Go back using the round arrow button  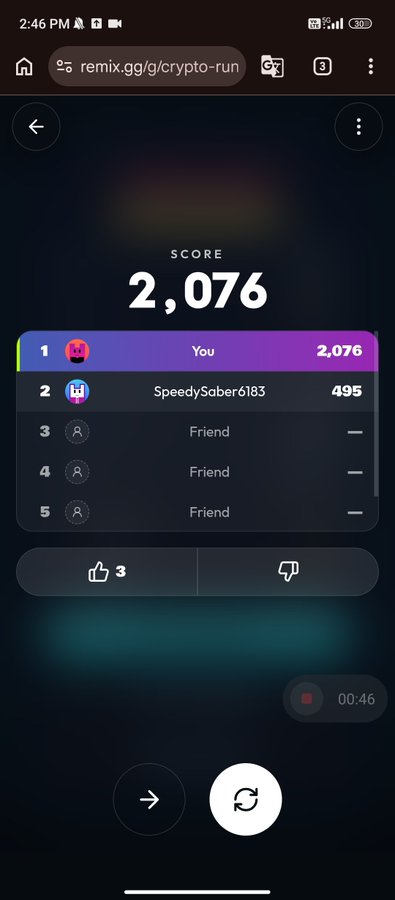click(x=36, y=126)
